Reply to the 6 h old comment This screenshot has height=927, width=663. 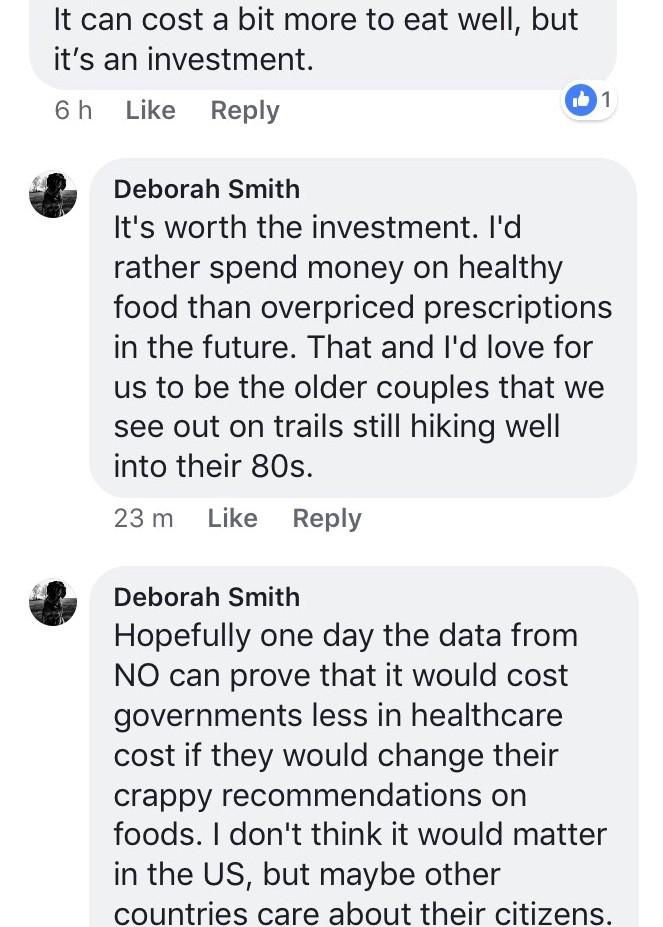point(244,110)
